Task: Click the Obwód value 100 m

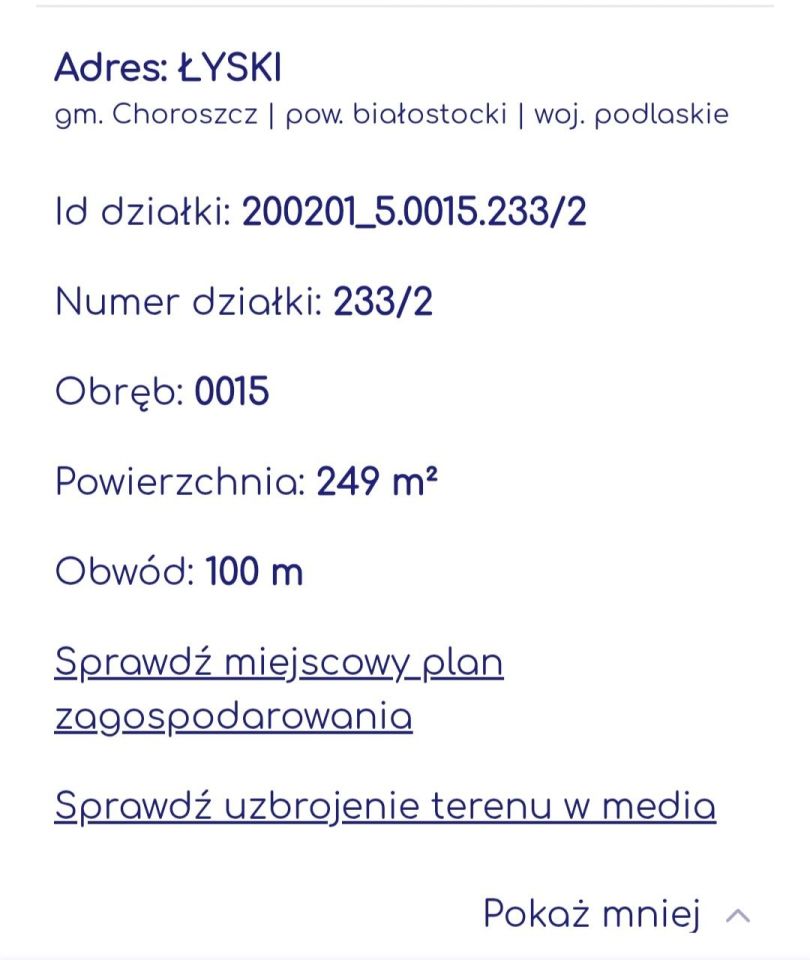Action: (x=255, y=571)
